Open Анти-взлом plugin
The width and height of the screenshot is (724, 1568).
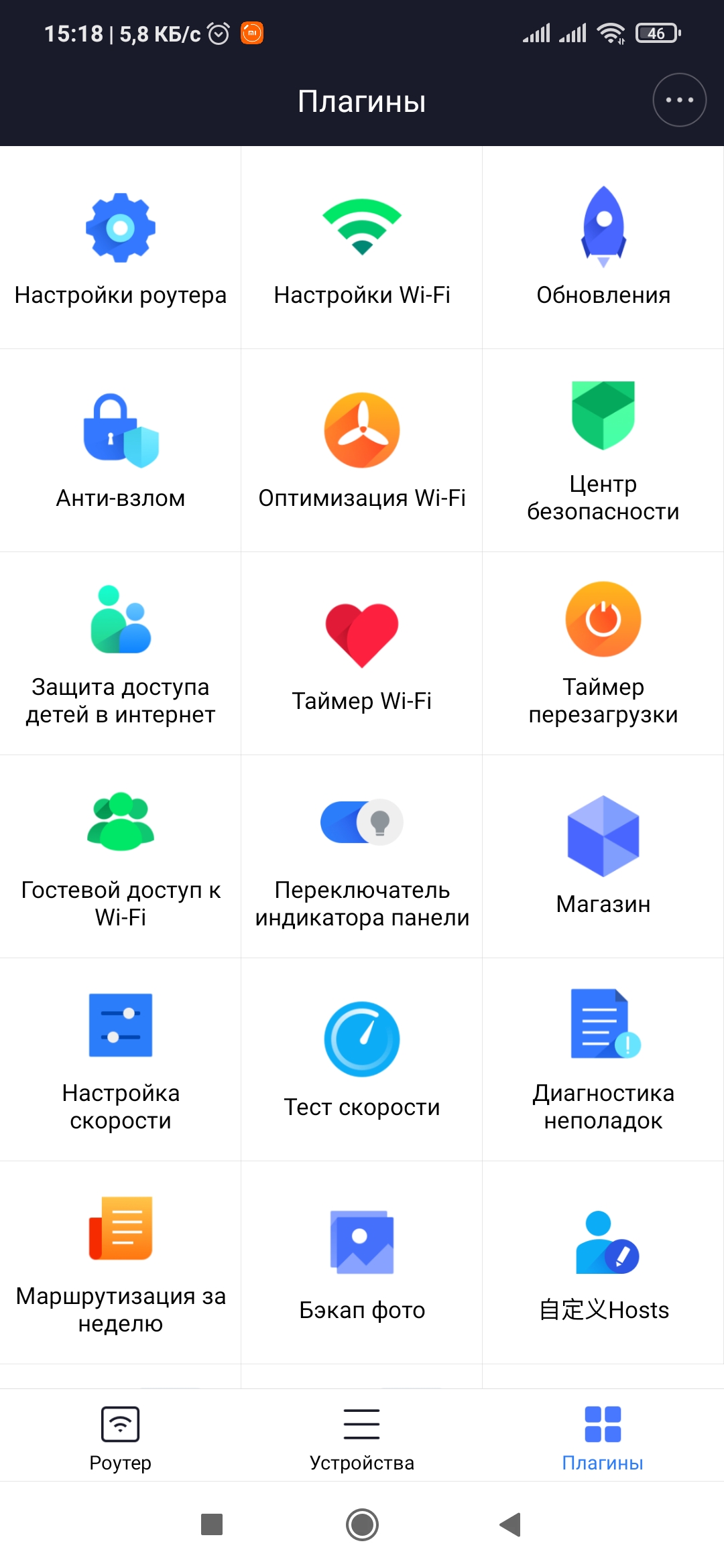point(121,450)
